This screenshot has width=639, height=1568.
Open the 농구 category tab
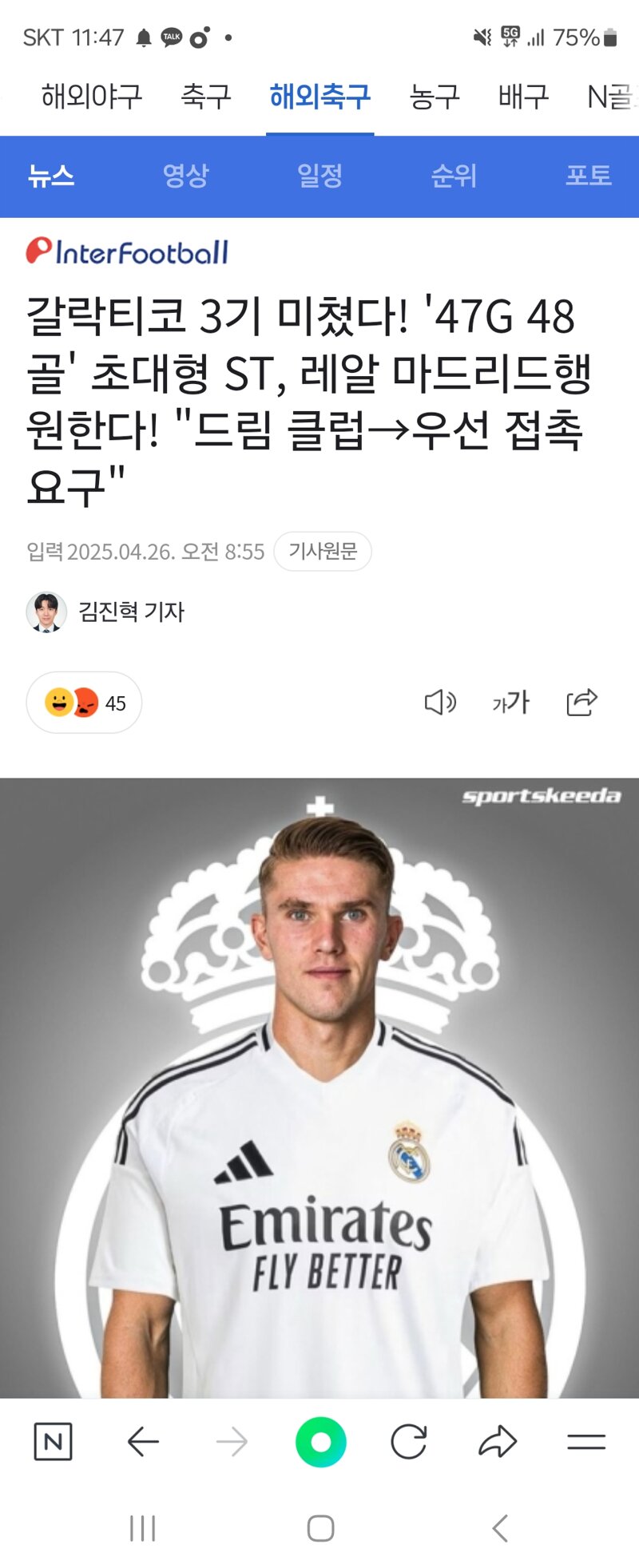tap(434, 97)
